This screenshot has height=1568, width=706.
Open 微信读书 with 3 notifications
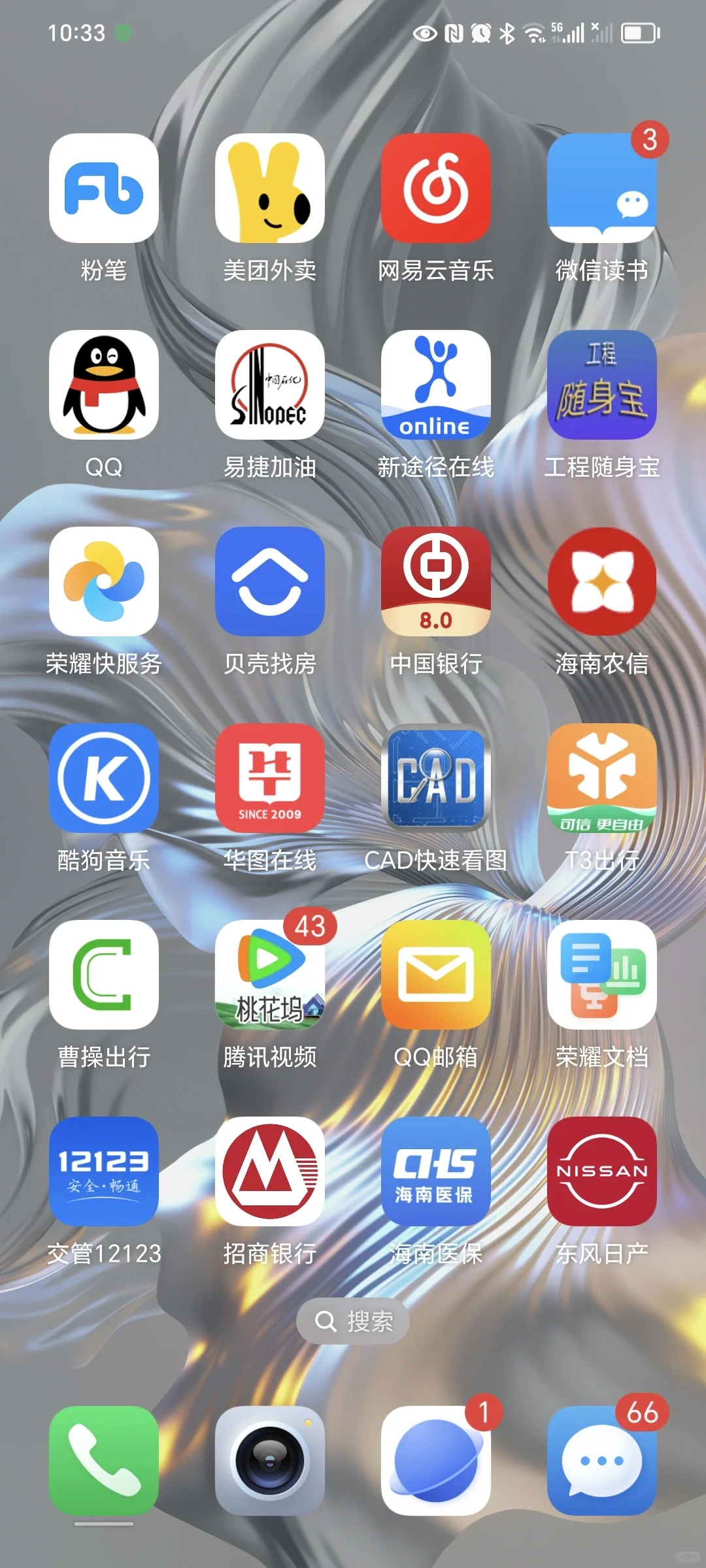601,188
